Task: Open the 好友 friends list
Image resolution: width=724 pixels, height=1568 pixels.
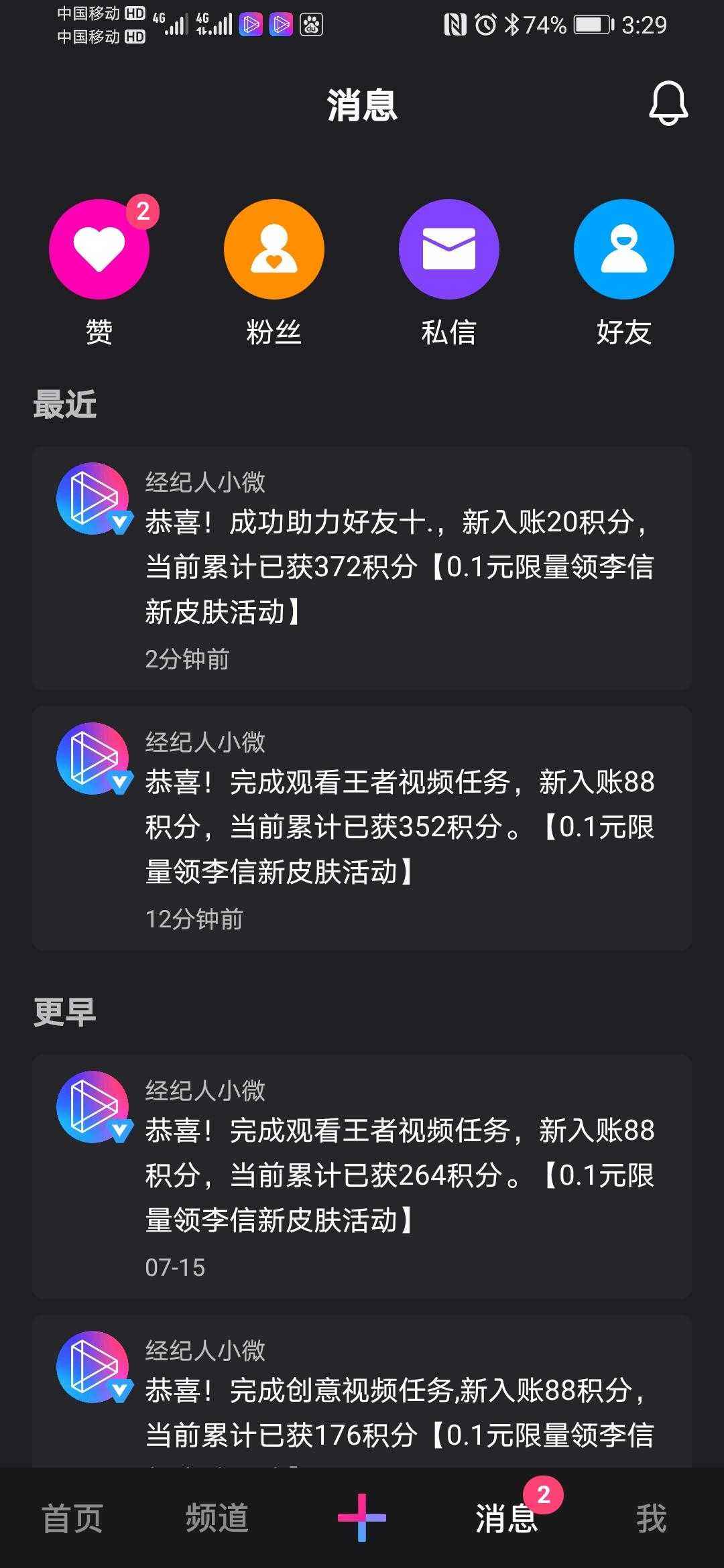Action: tap(623, 248)
